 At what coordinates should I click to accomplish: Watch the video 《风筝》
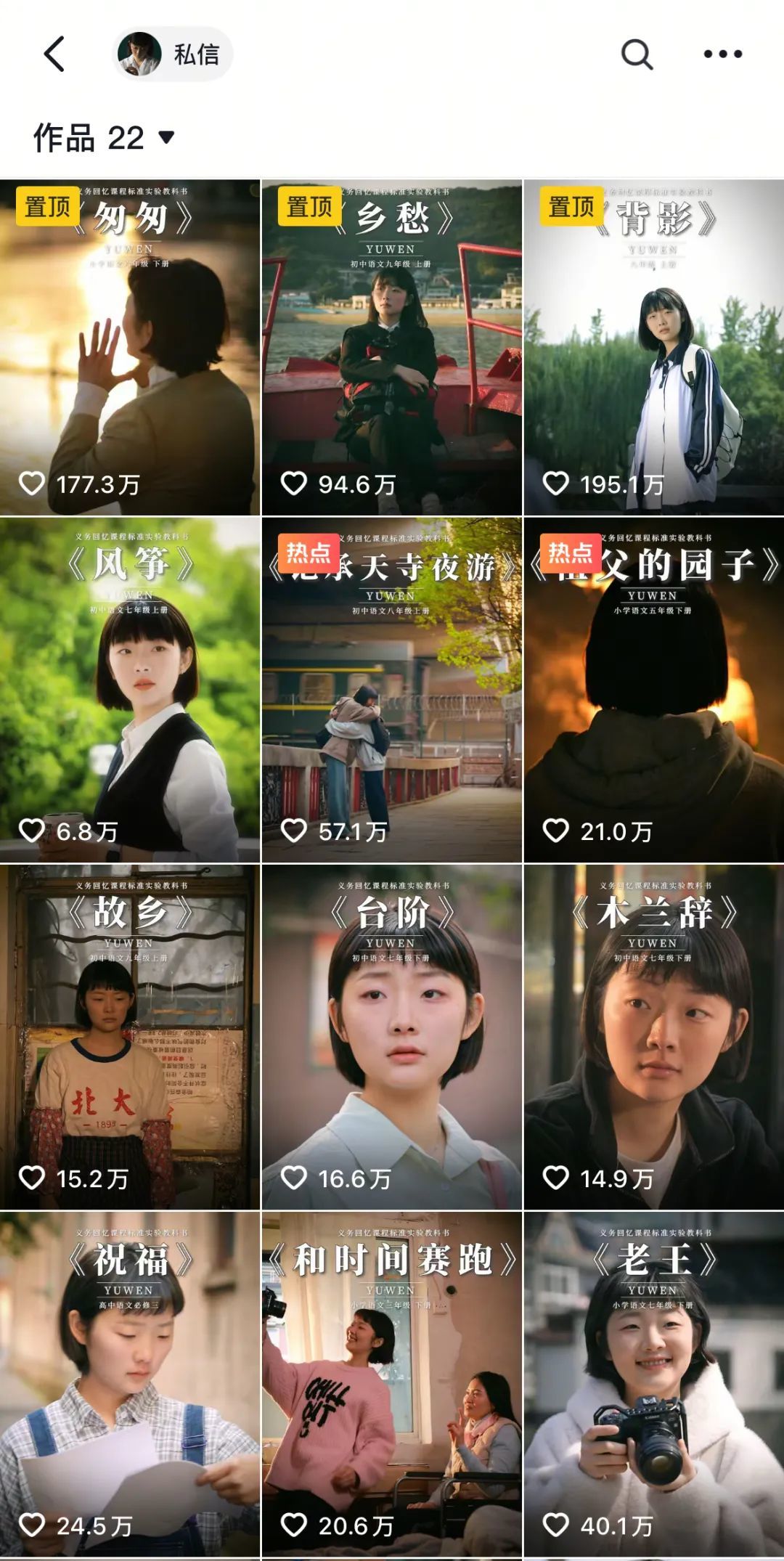(130, 690)
